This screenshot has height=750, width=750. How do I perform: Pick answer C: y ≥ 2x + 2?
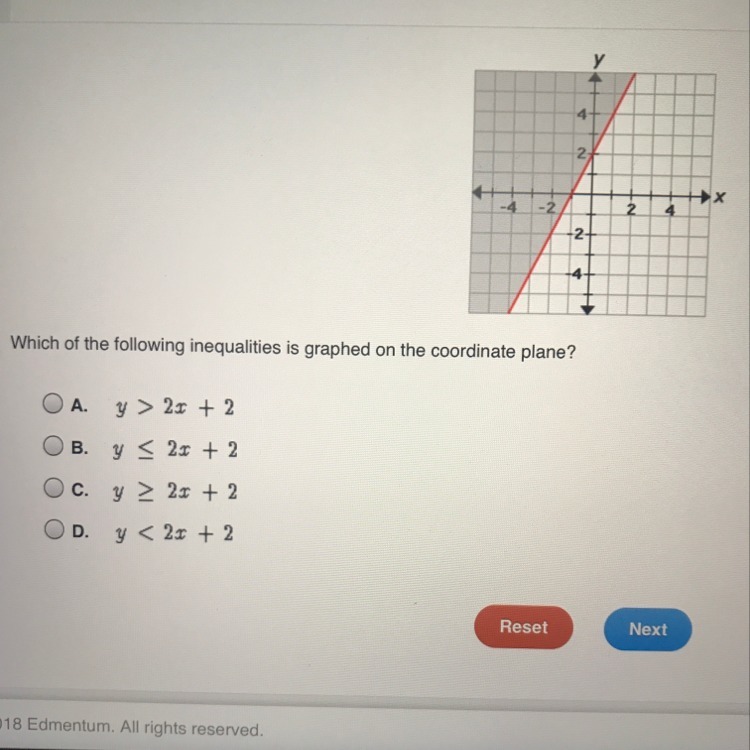[54, 487]
